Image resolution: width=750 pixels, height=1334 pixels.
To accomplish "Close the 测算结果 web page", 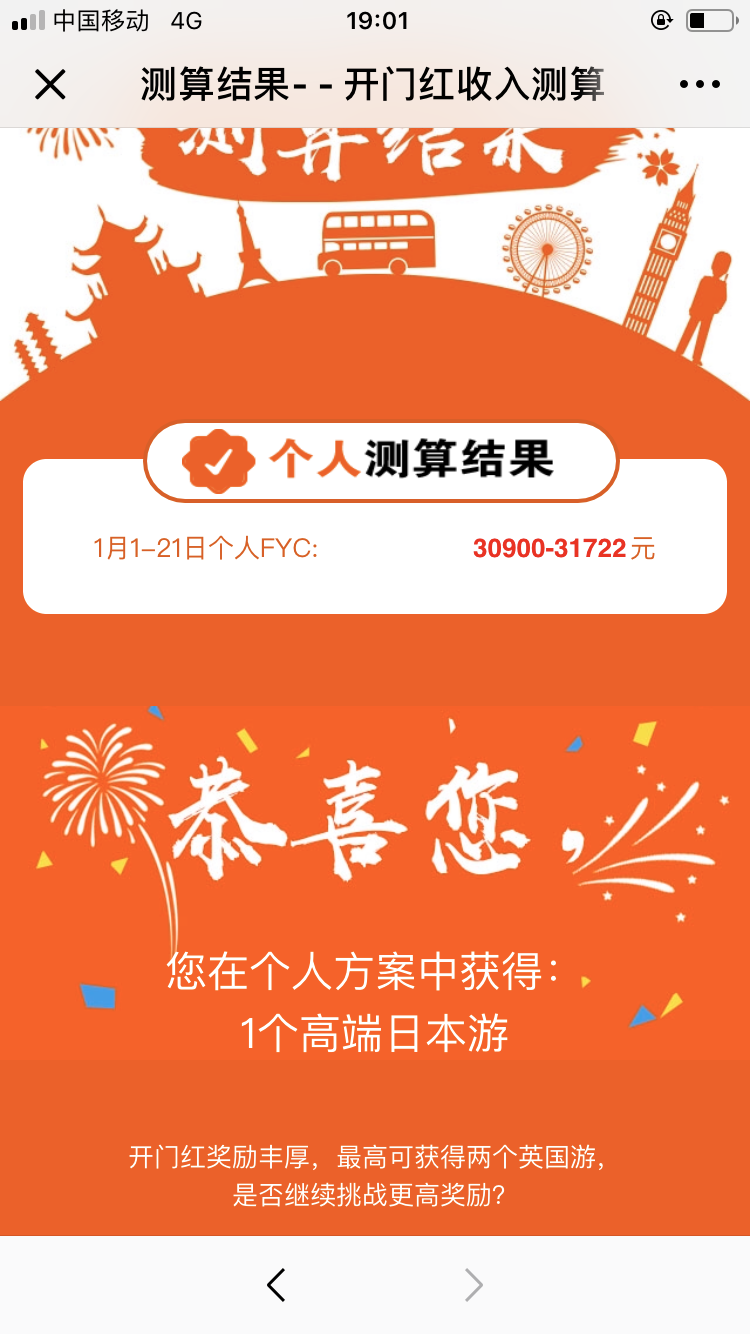I will pyautogui.click(x=50, y=85).
